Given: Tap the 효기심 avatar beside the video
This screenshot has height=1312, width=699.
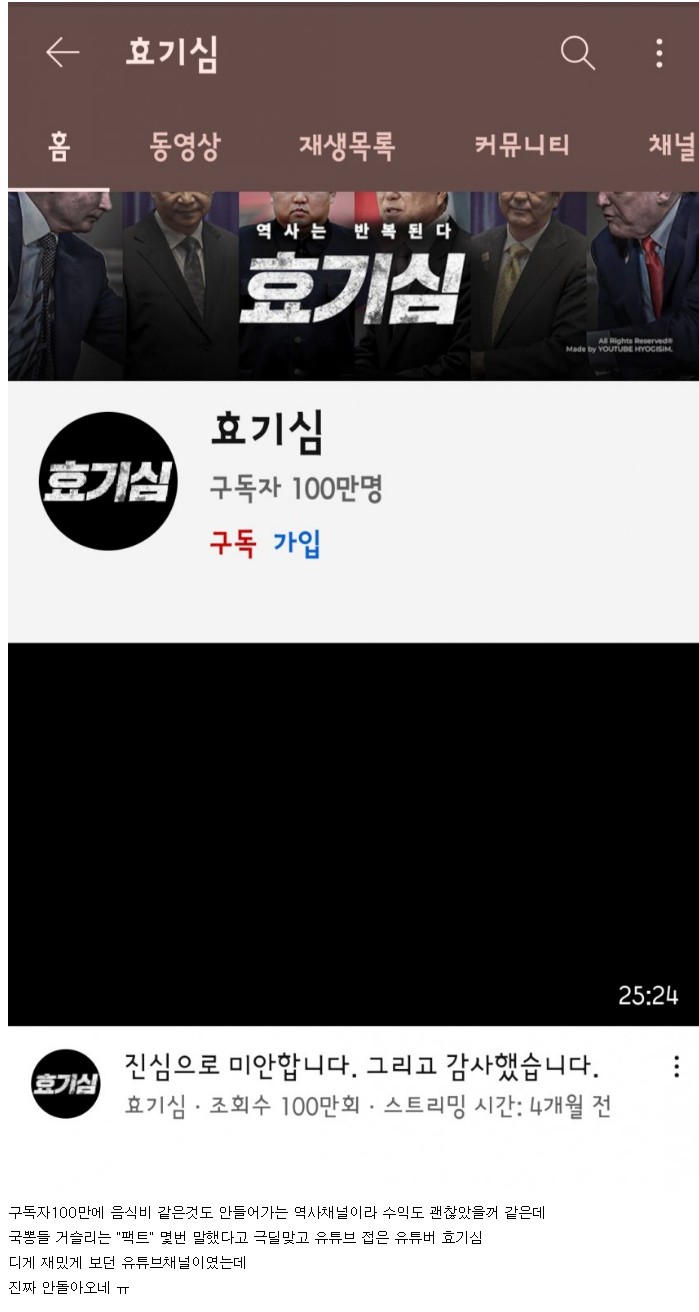Looking at the screenshot, I should pyautogui.click(x=66, y=1083).
